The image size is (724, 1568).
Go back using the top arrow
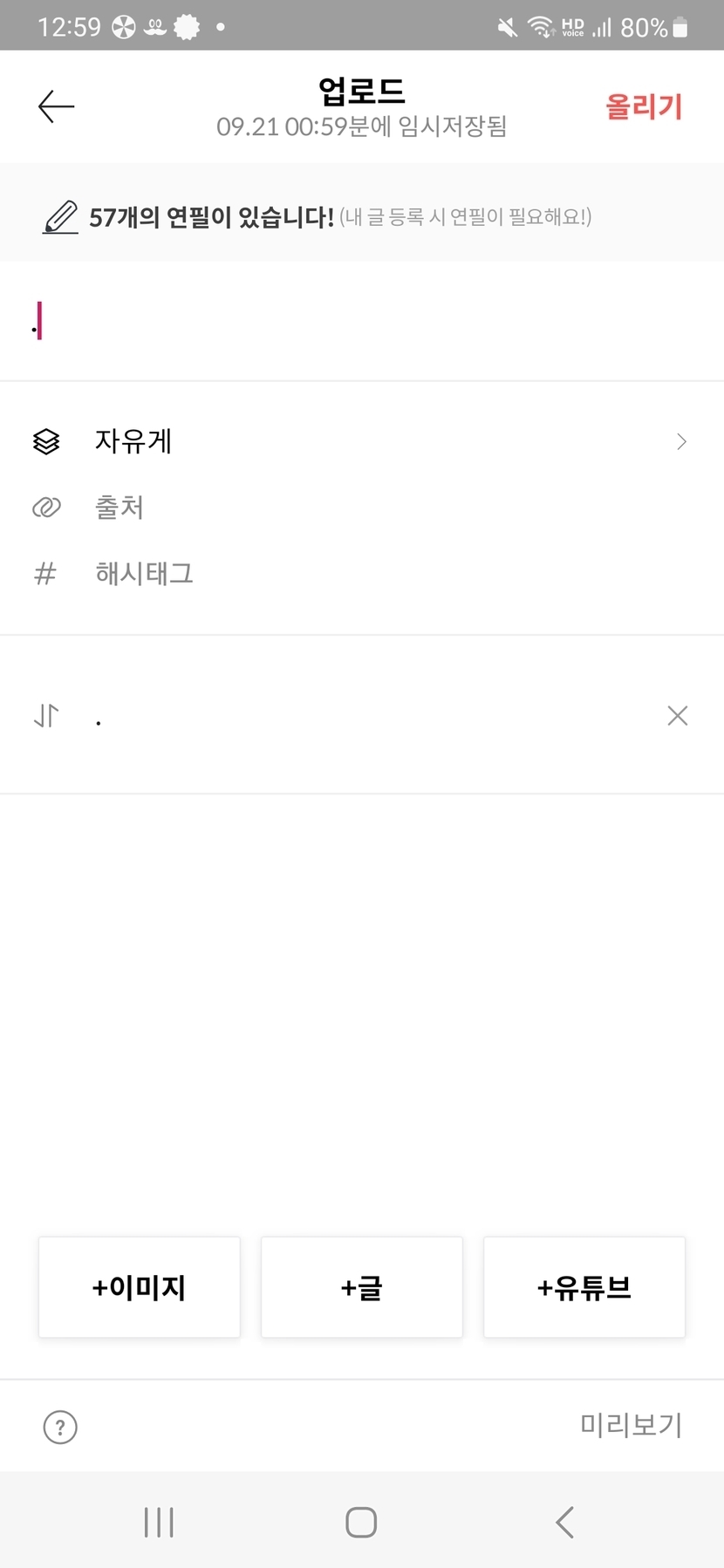[x=57, y=106]
